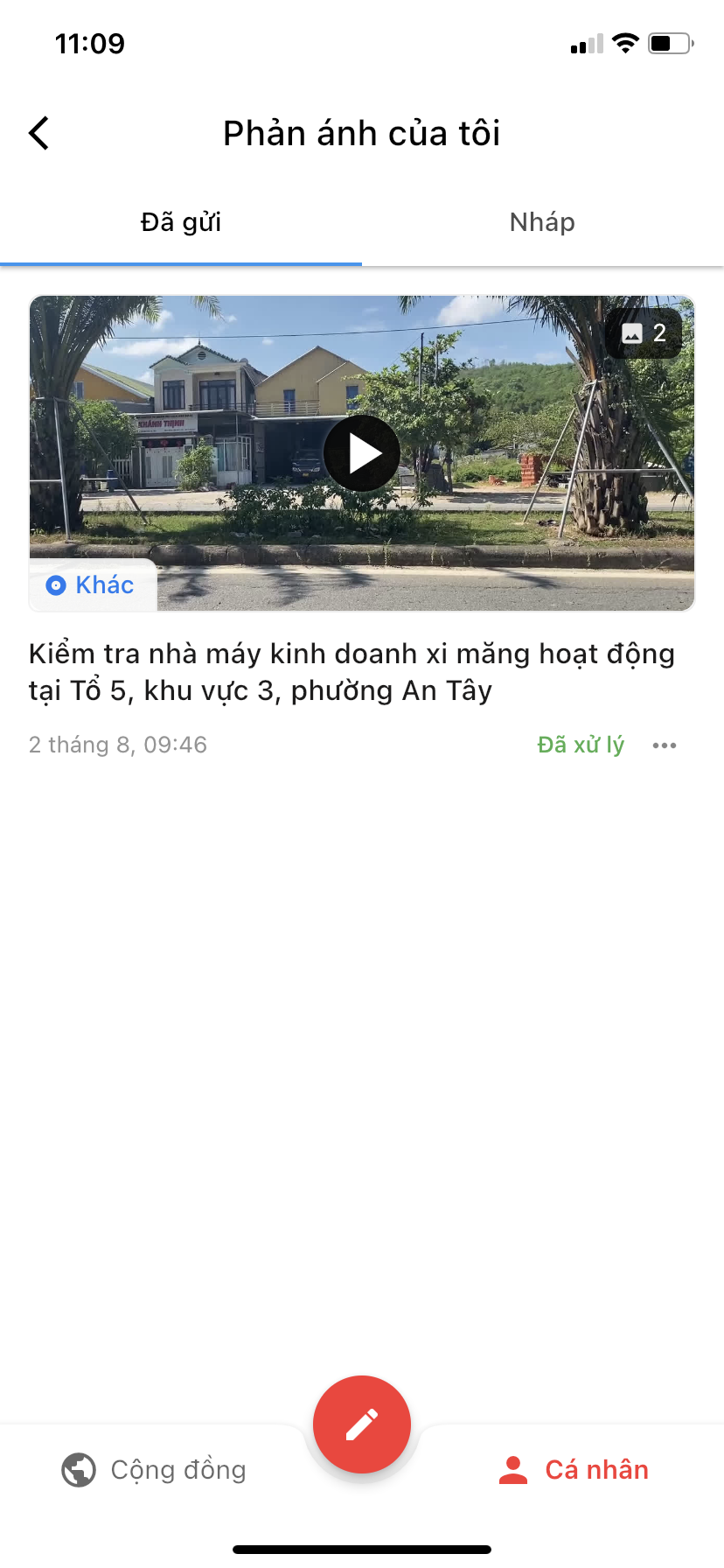Go back from Phản ánh của tôi
Screen dimensions: 724x1568
click(x=38, y=134)
